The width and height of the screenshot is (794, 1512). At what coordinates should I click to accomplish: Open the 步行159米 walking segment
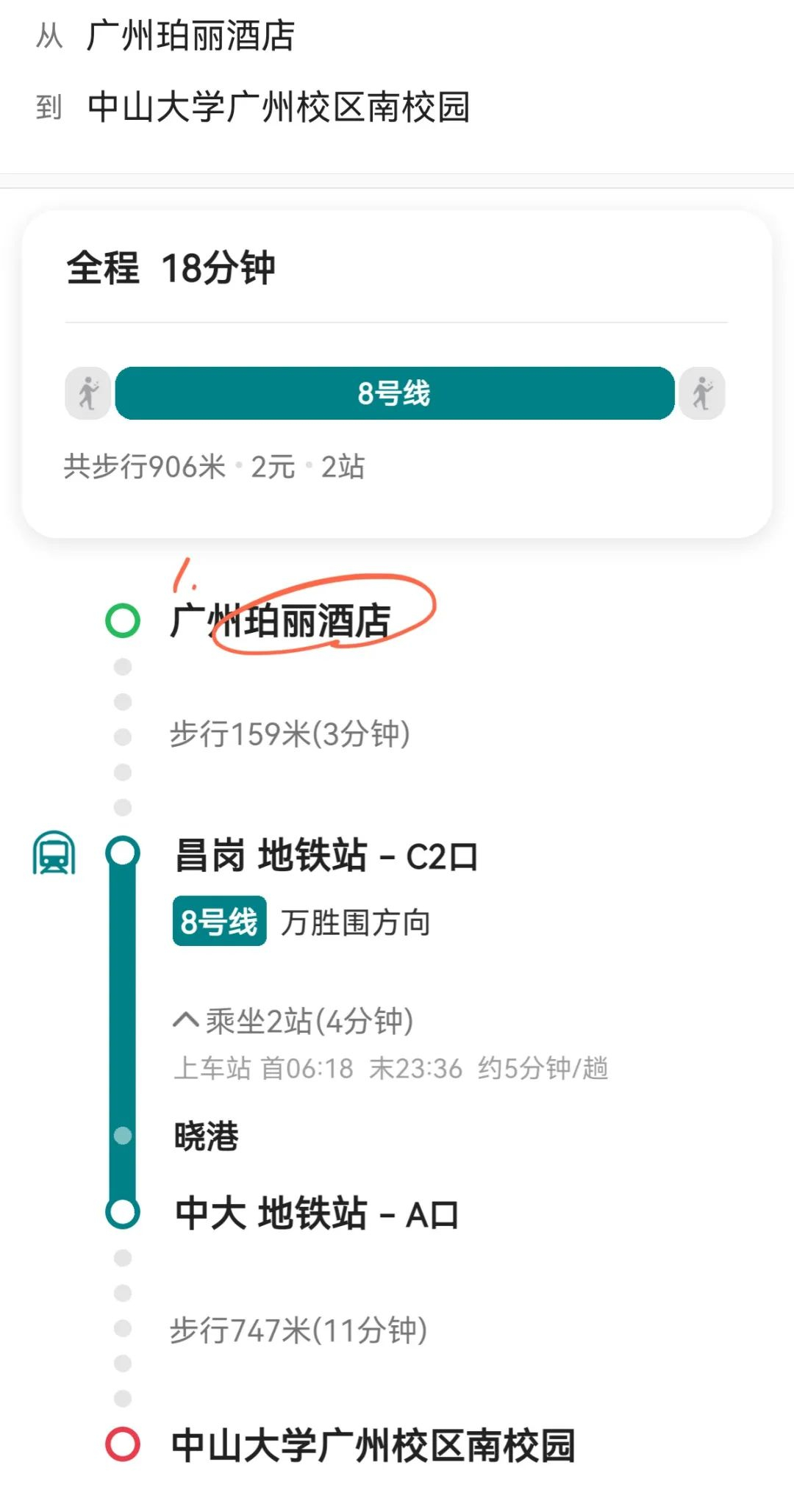click(290, 734)
